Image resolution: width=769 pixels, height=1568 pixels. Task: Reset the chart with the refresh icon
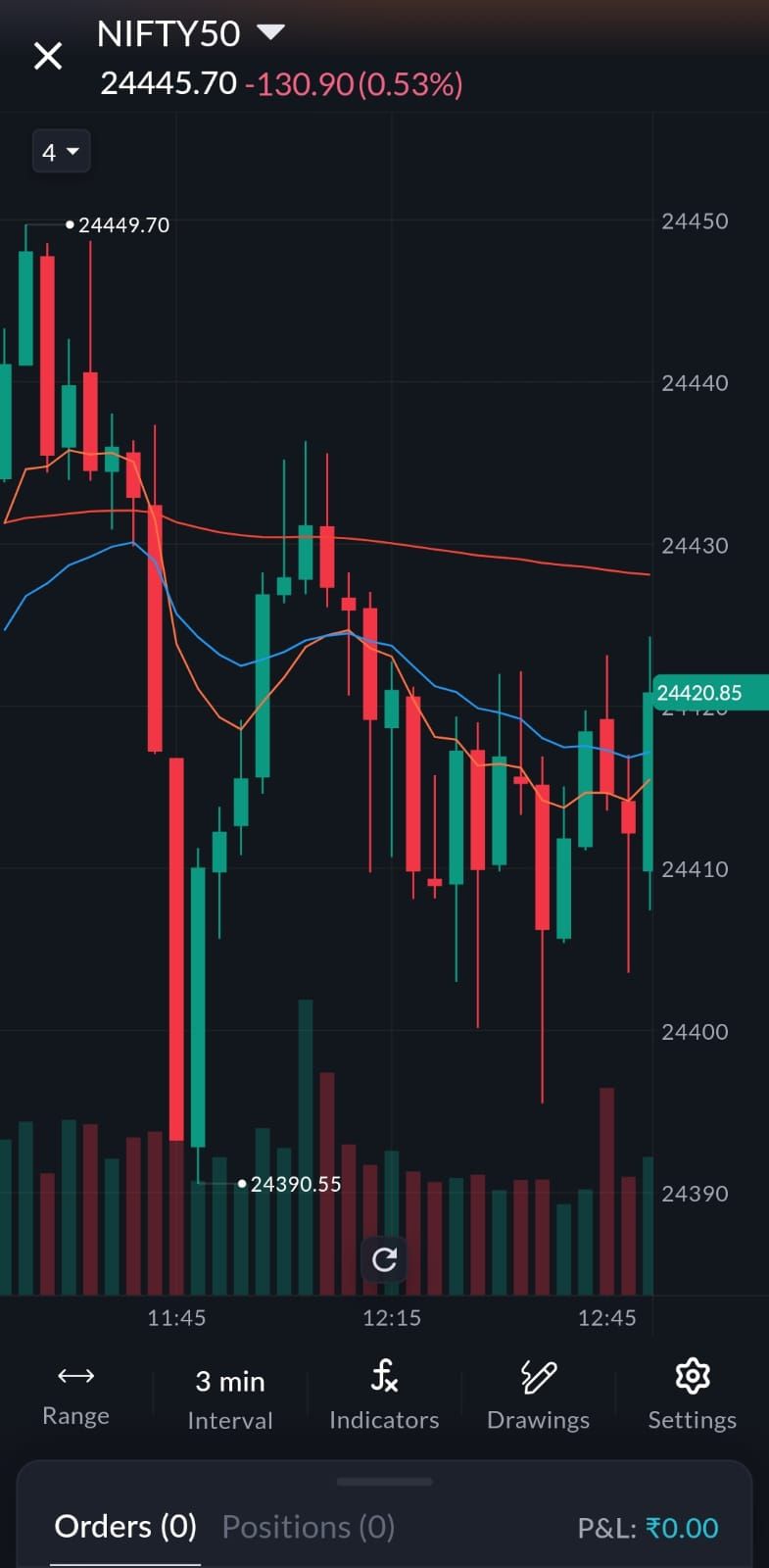tap(384, 1259)
